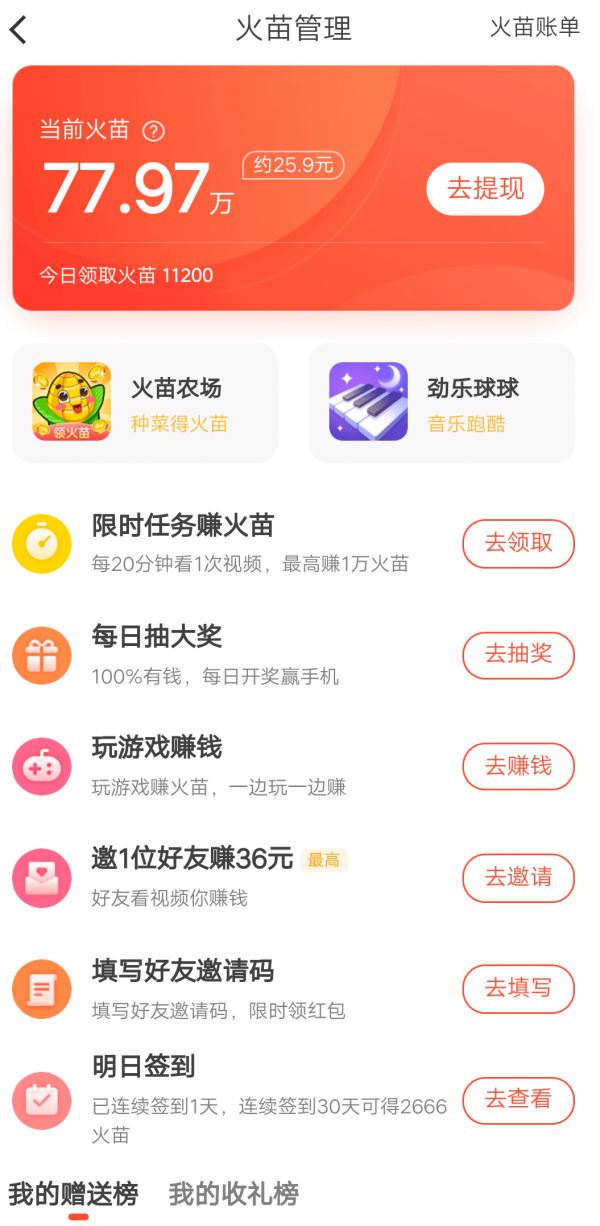This screenshot has width=600, height=1226.
Task: Open 火苗账单 in the top bar
Action: click(x=534, y=28)
